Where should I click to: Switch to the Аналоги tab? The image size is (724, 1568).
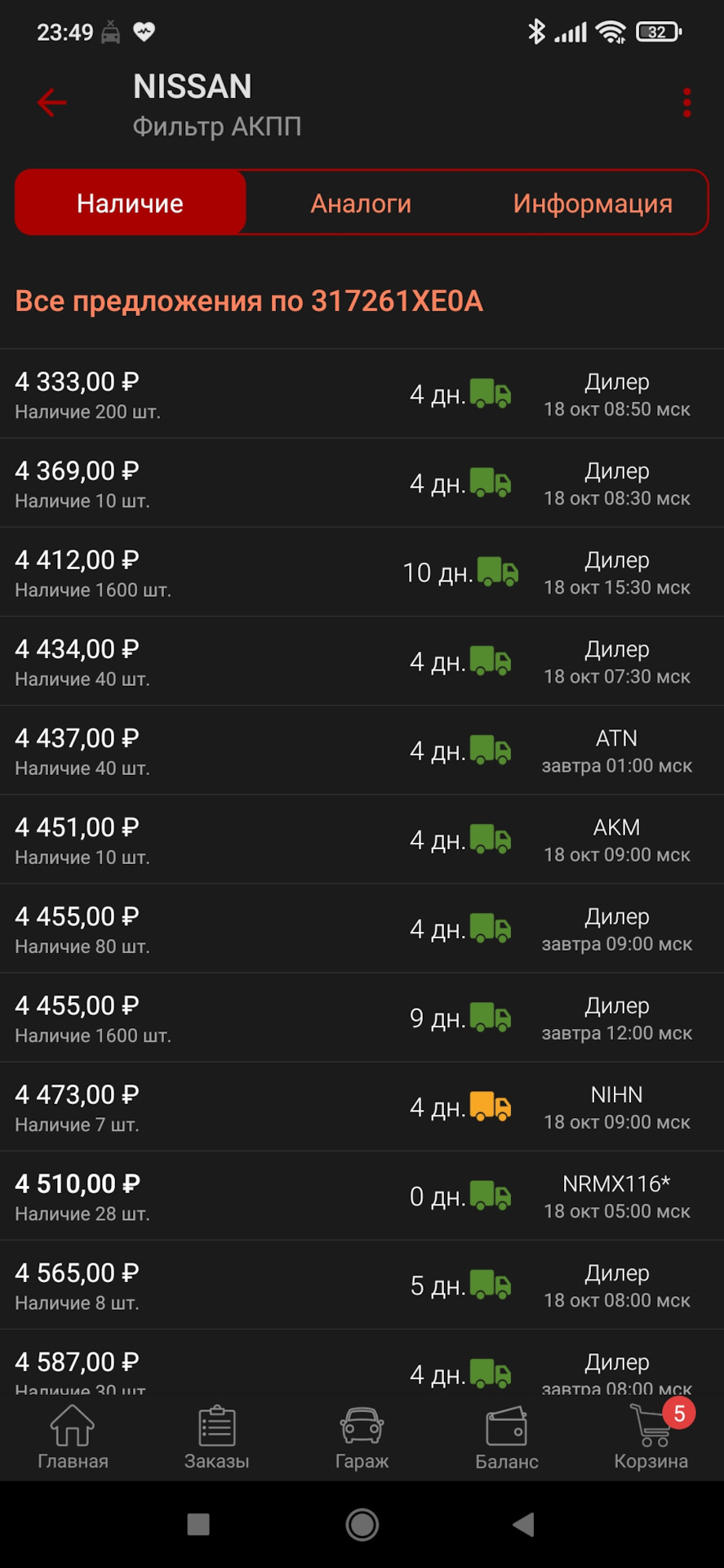[361, 203]
